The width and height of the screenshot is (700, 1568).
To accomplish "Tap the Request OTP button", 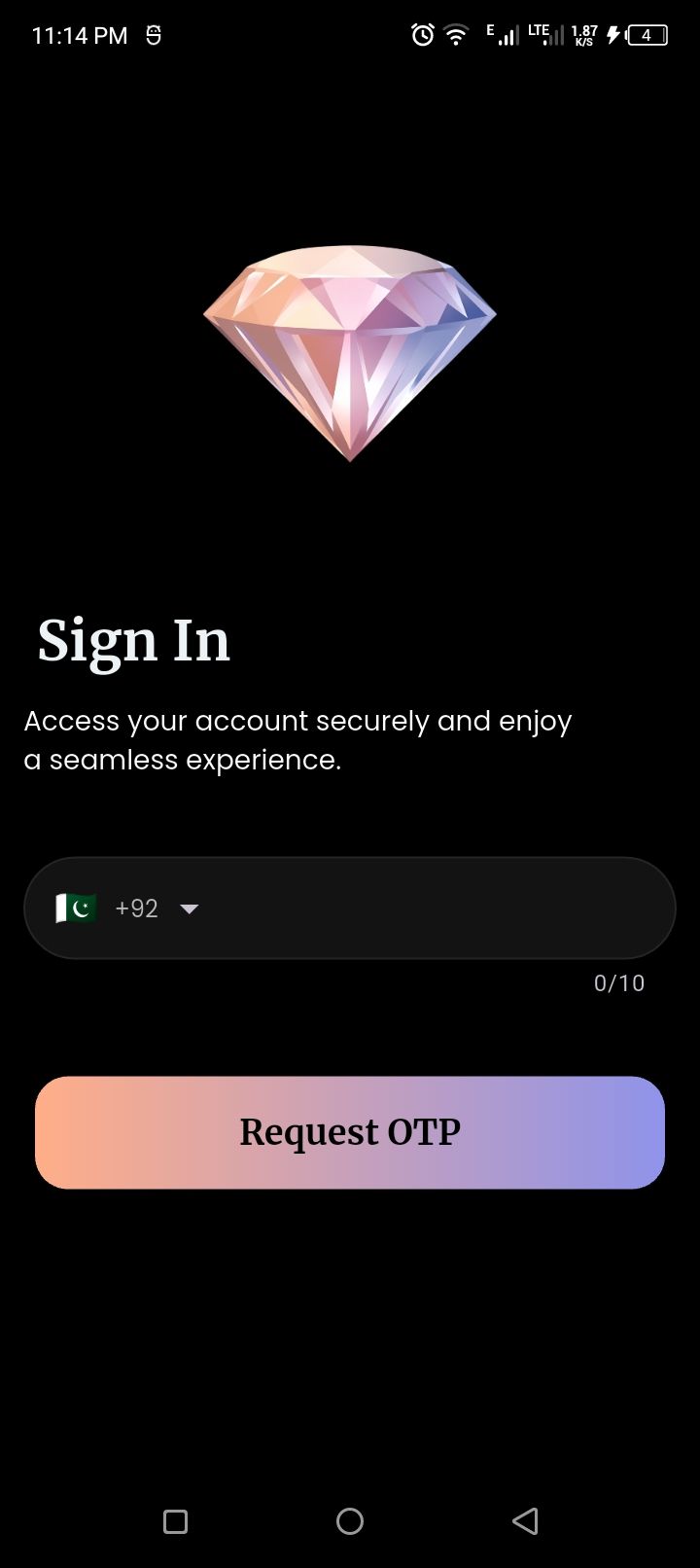I will (x=350, y=1132).
